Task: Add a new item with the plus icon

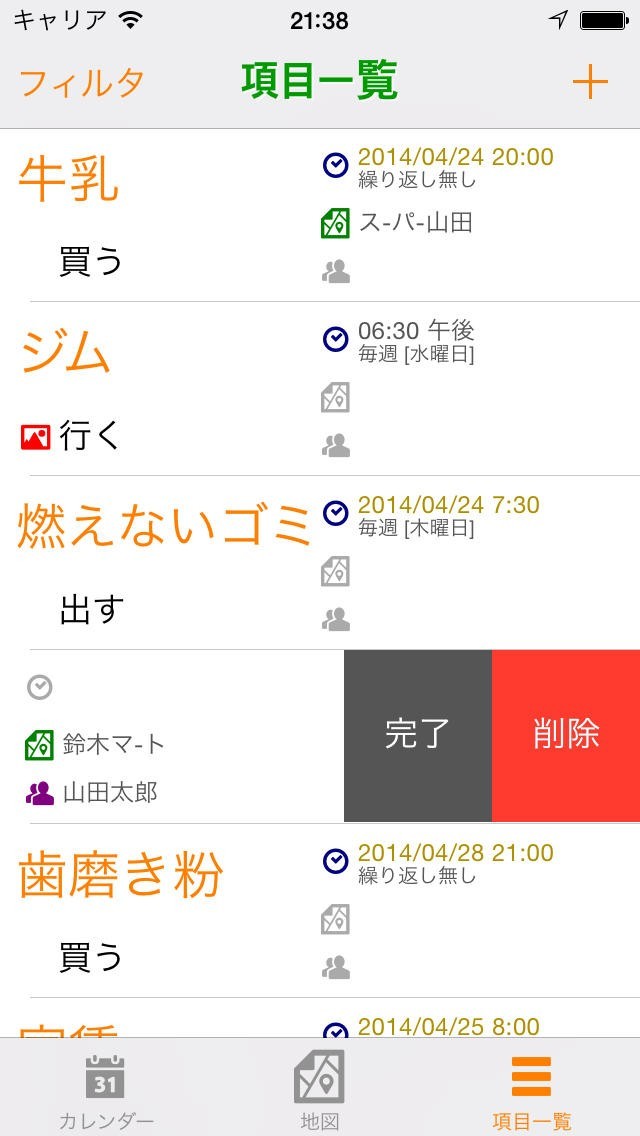Action: tap(590, 82)
